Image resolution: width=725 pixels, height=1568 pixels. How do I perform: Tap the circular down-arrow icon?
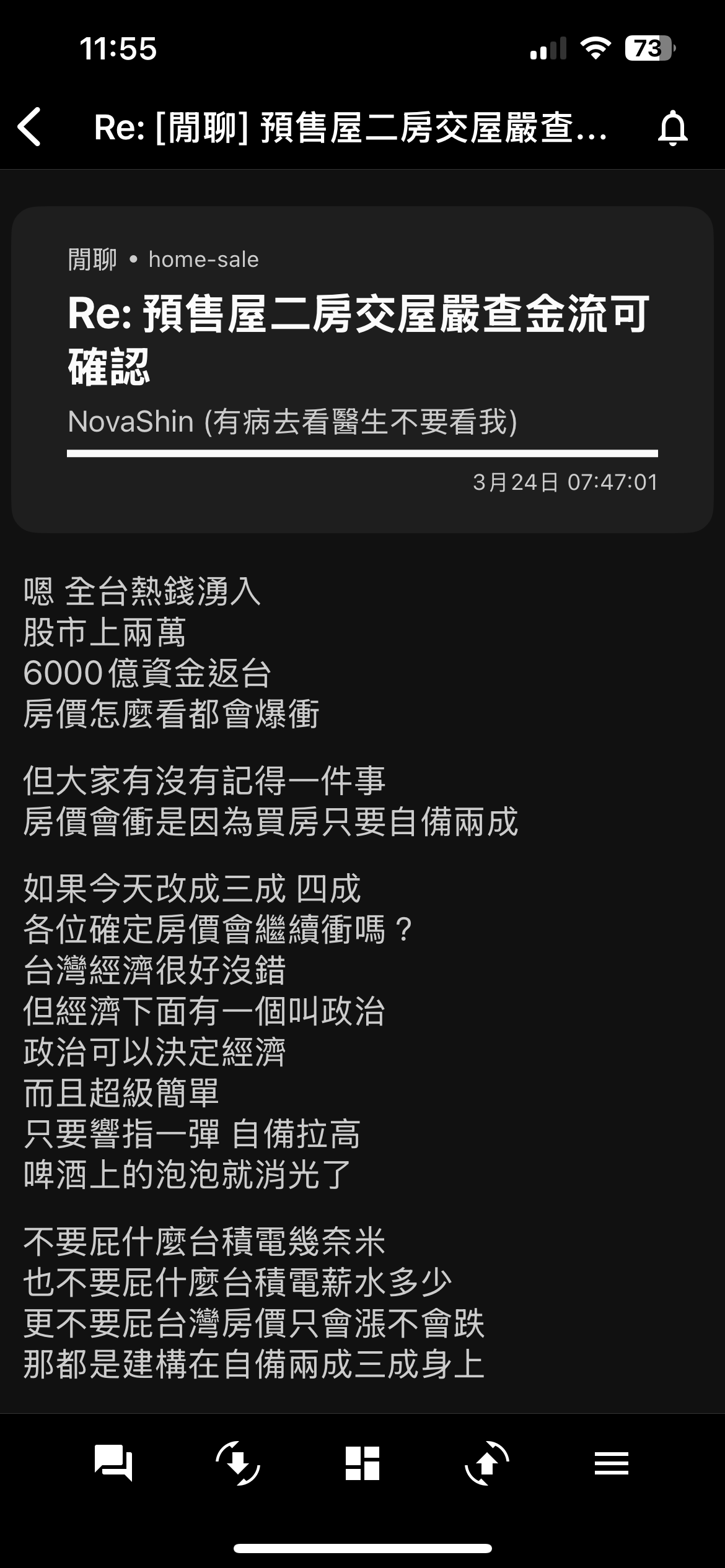pos(238,1463)
